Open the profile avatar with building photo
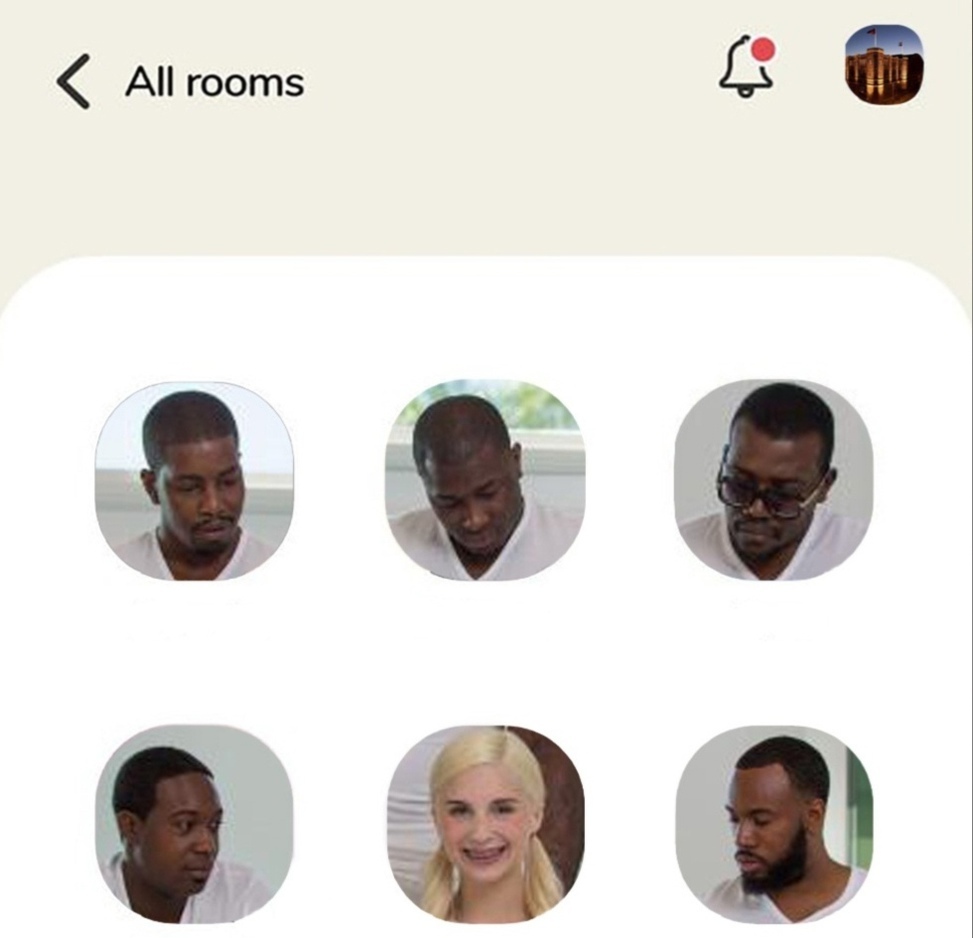The image size is (973, 938). pos(883,65)
